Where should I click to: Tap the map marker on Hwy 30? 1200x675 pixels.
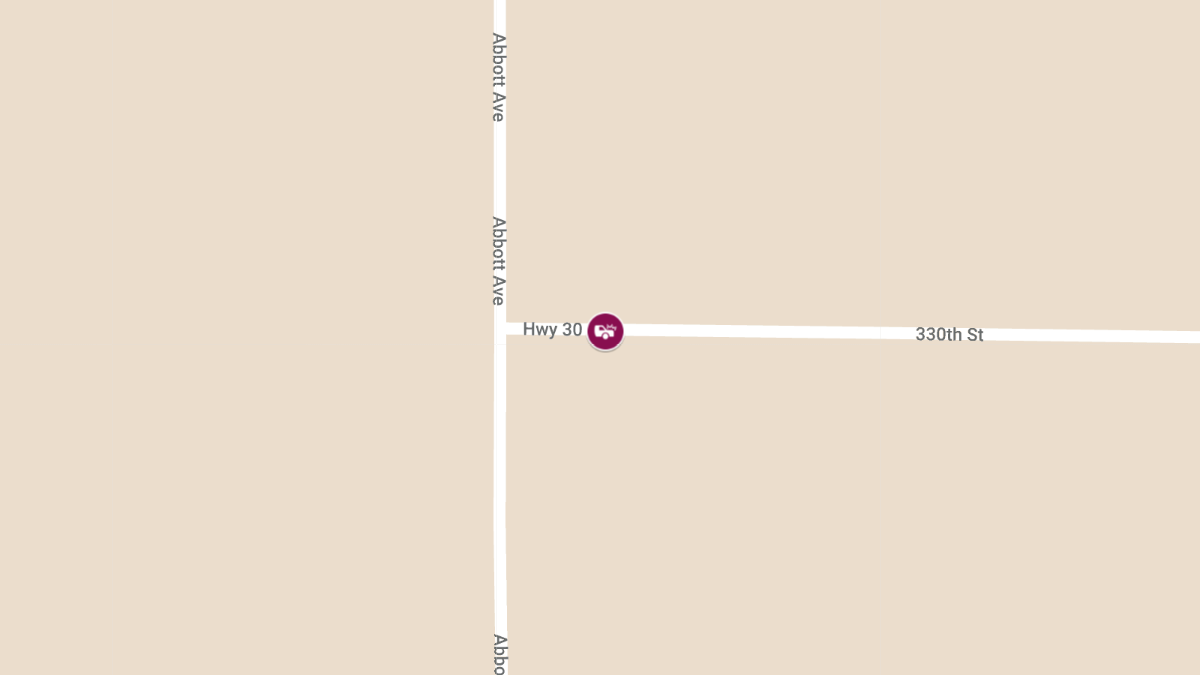tap(605, 331)
